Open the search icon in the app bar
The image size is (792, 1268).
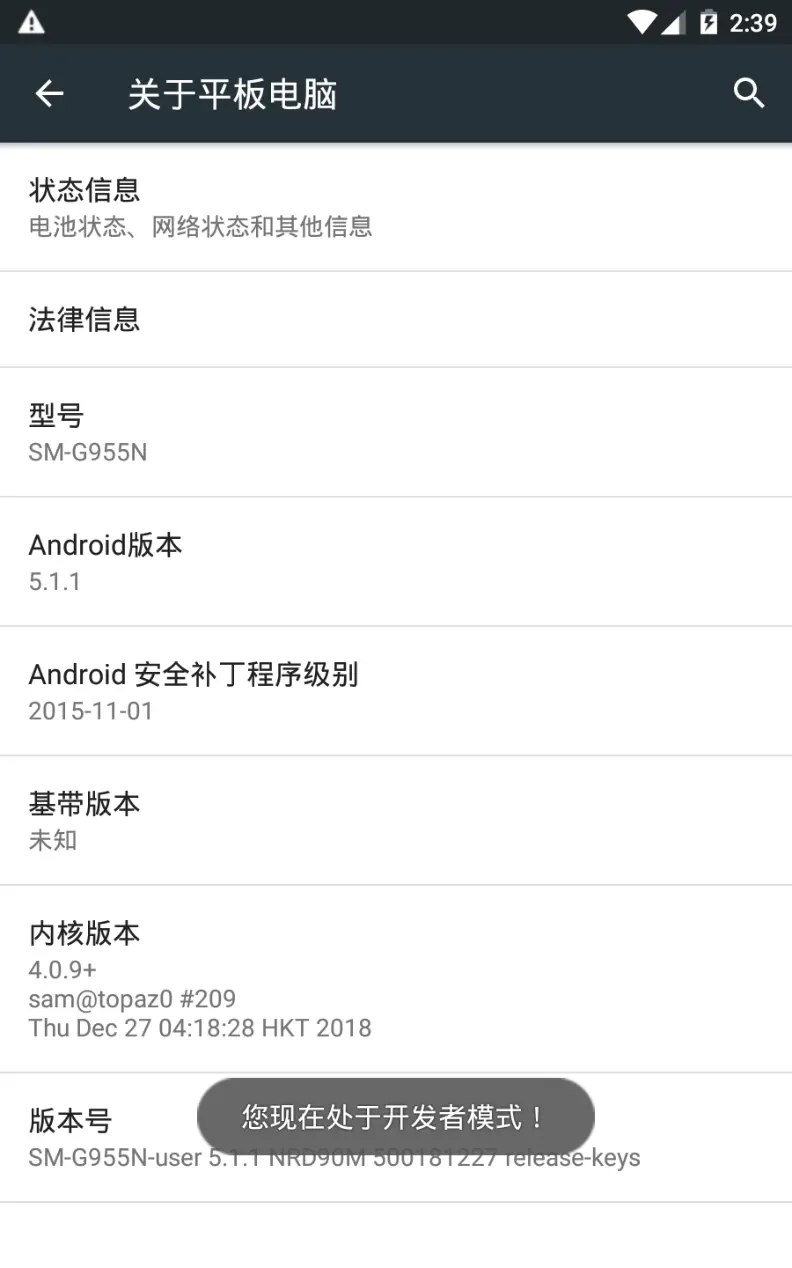749,94
